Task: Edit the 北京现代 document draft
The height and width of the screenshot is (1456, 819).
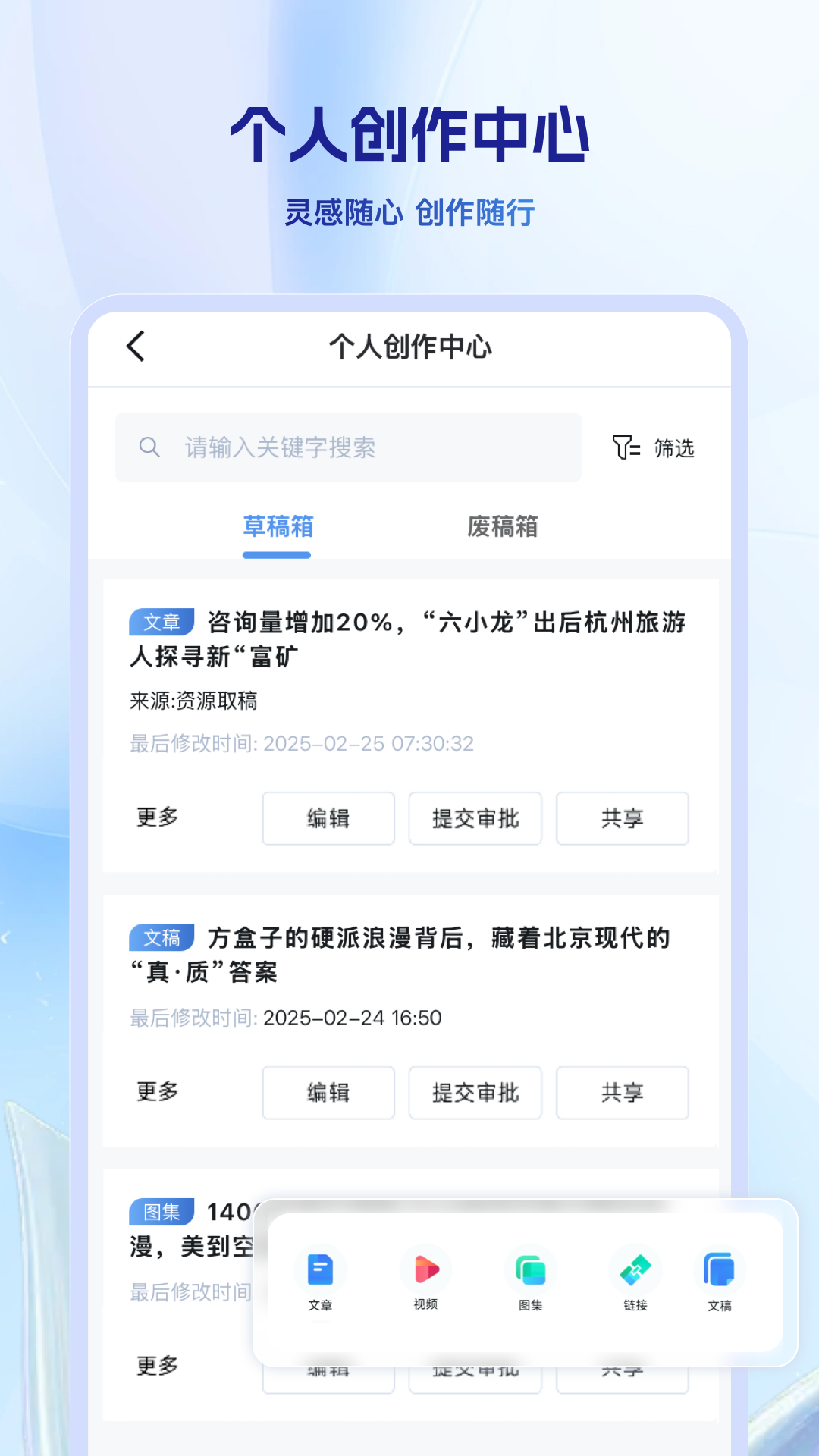Action: pyautogui.click(x=328, y=1093)
